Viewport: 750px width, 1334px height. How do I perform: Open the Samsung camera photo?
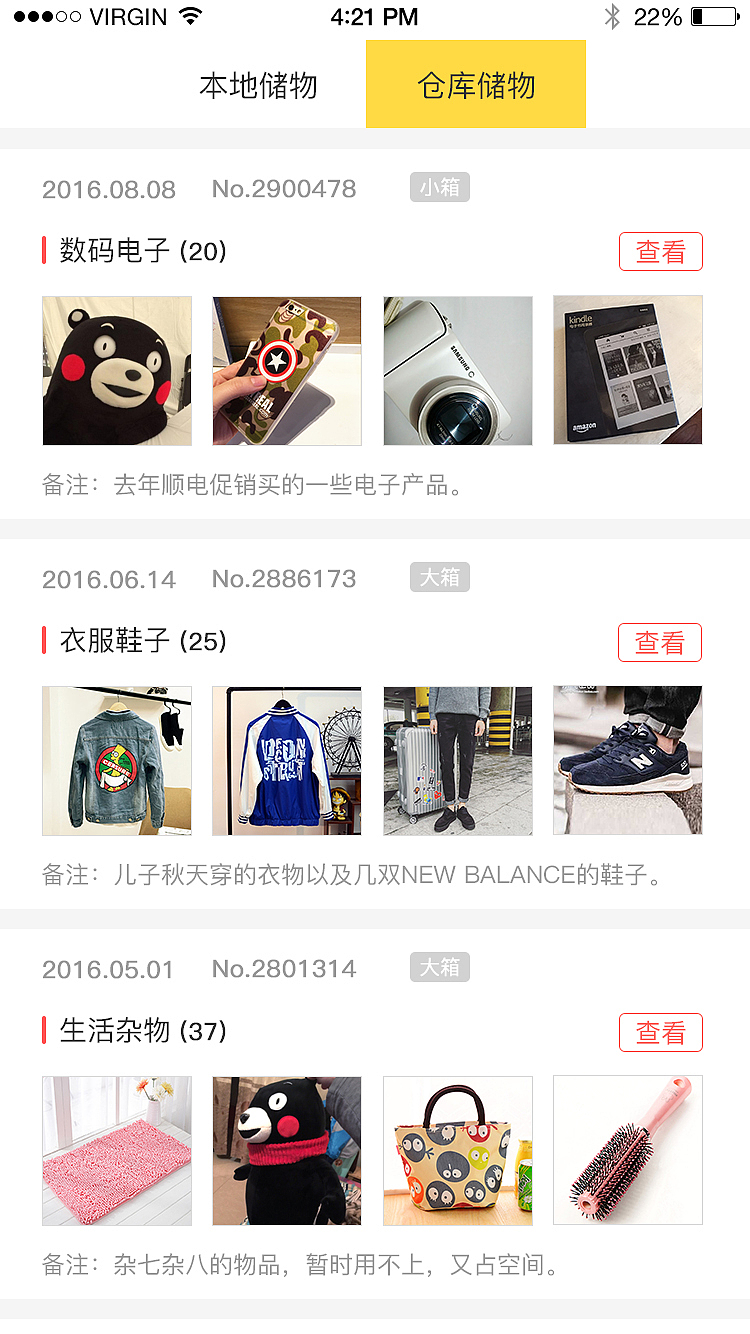point(457,370)
